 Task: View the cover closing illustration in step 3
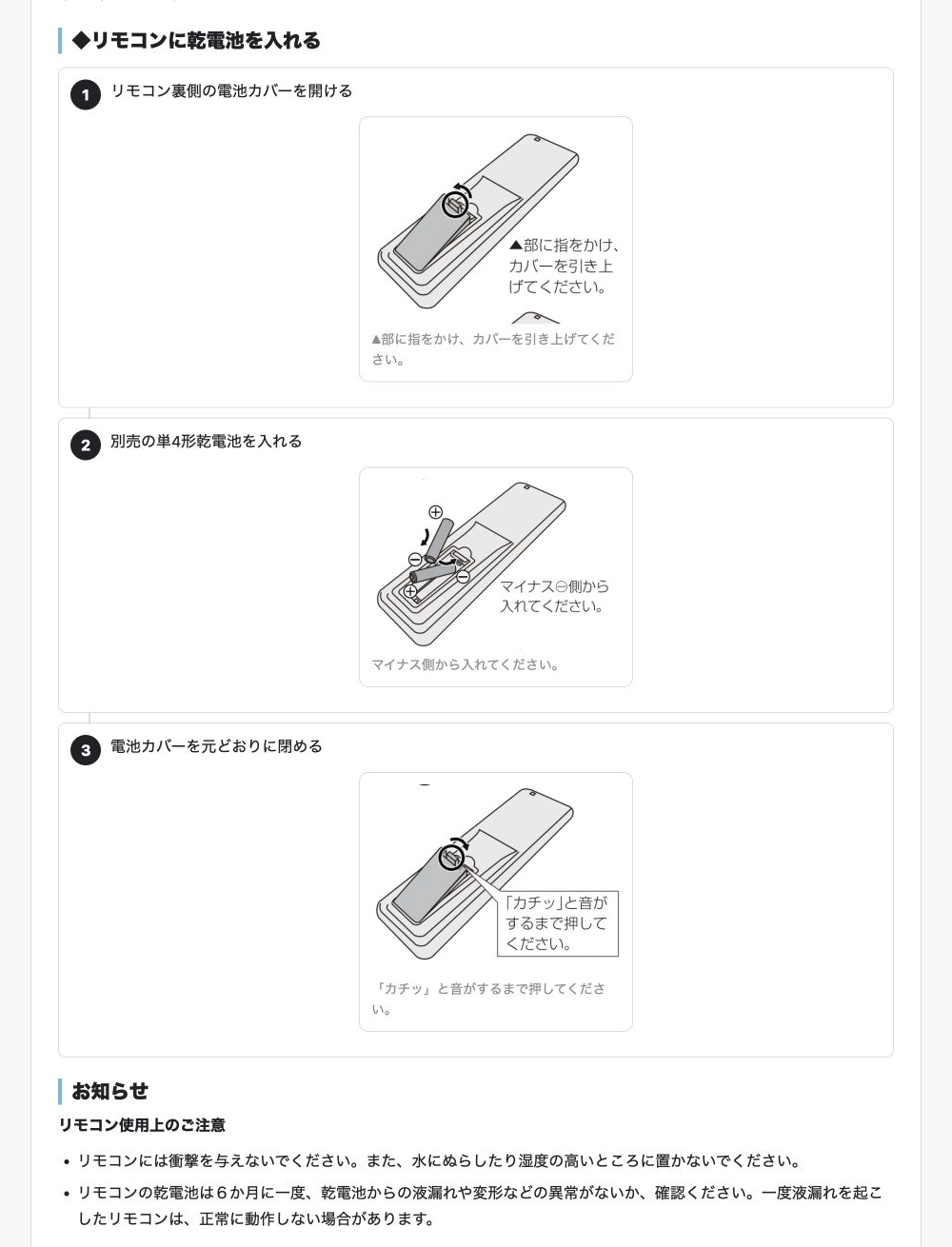(x=495, y=874)
